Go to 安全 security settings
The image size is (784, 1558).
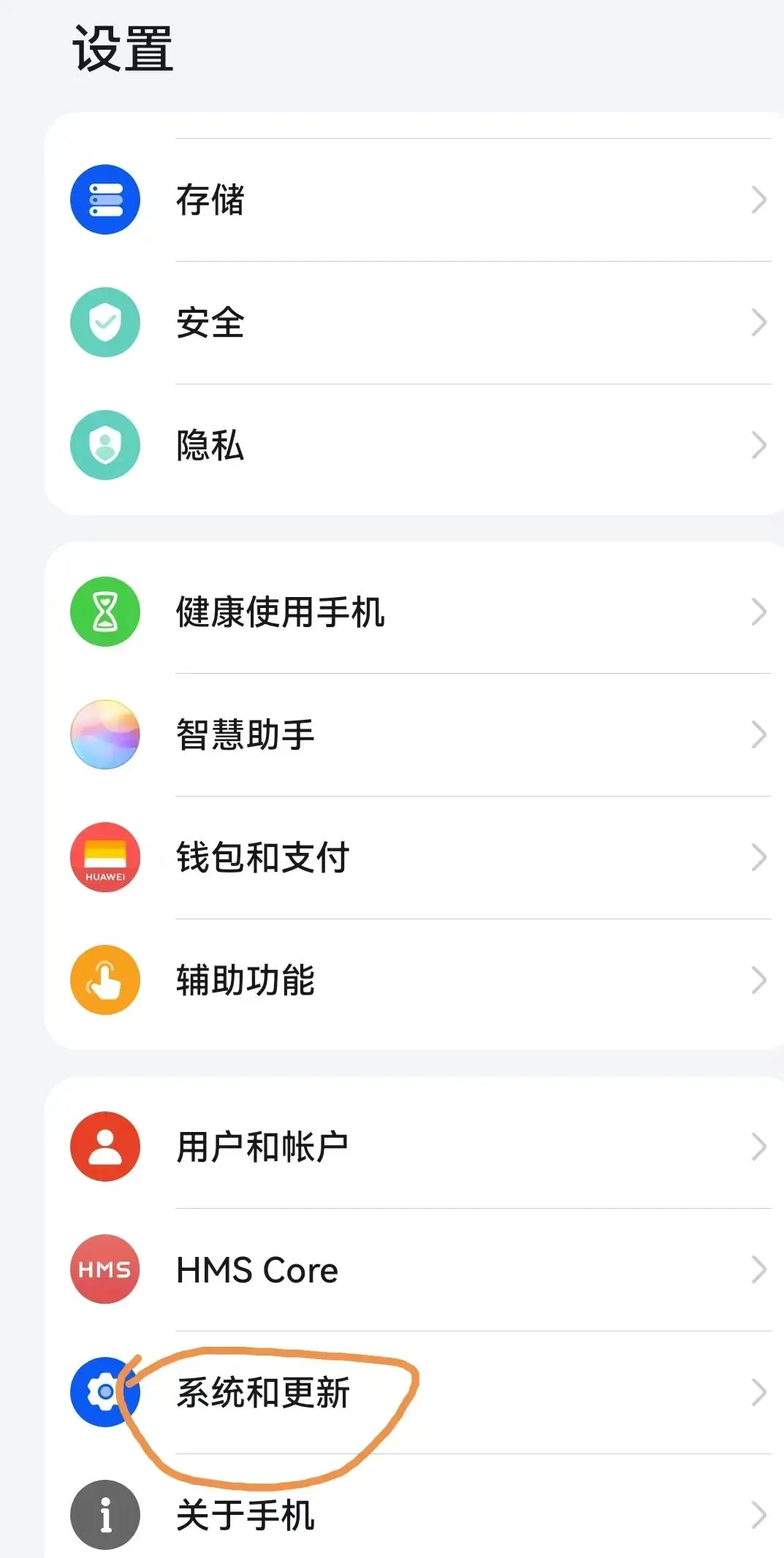[x=210, y=322]
